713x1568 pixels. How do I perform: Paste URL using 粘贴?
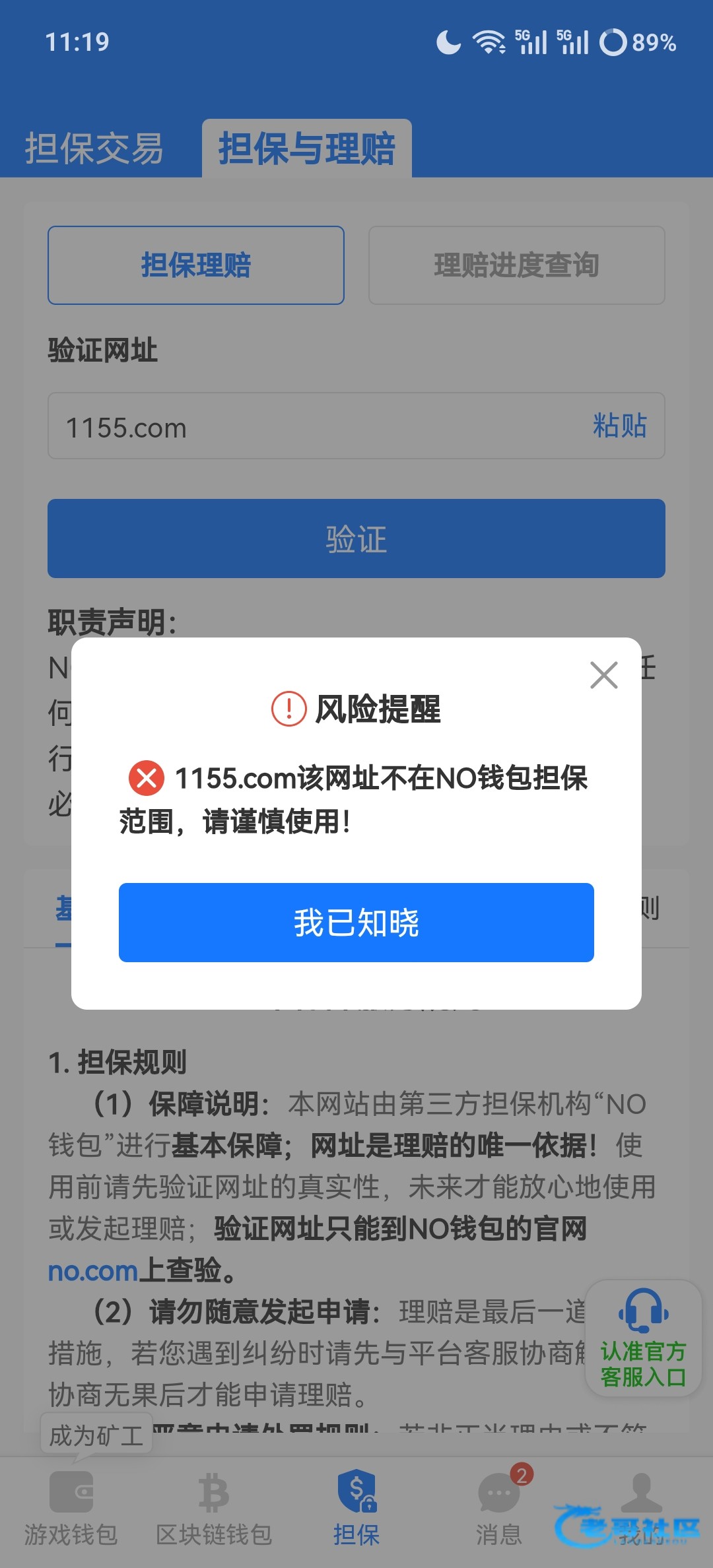pyautogui.click(x=619, y=426)
